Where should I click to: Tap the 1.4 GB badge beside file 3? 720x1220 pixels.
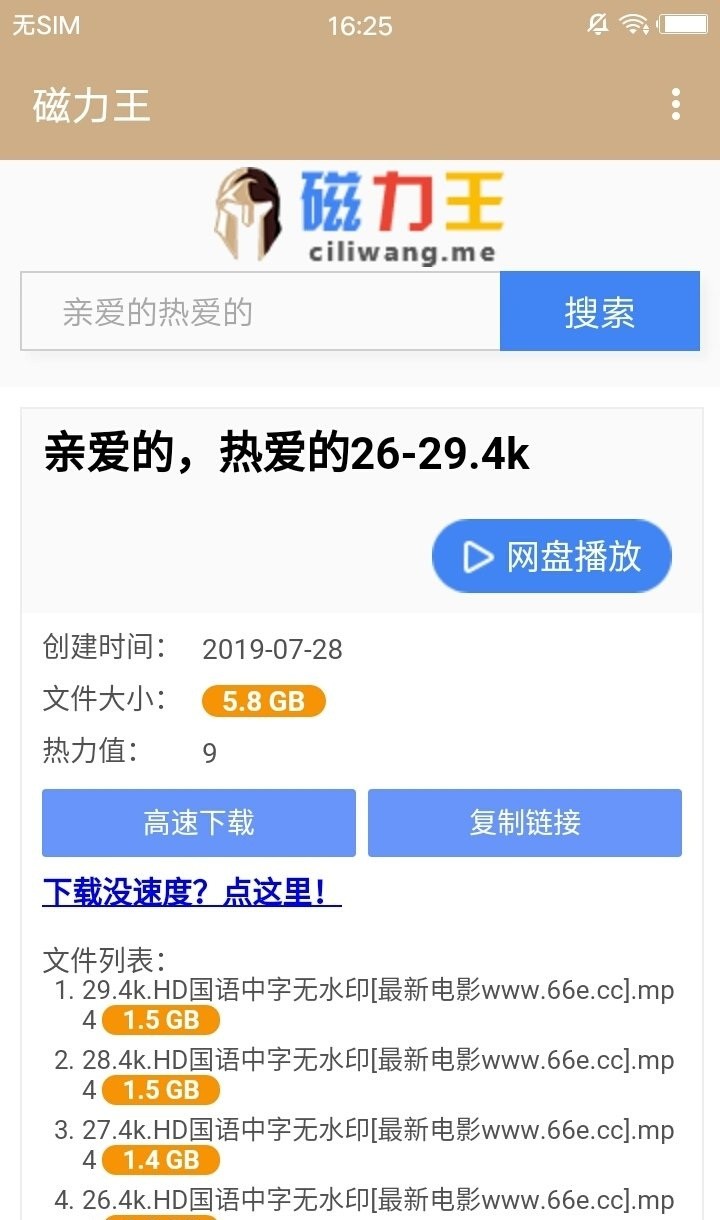point(160,1160)
